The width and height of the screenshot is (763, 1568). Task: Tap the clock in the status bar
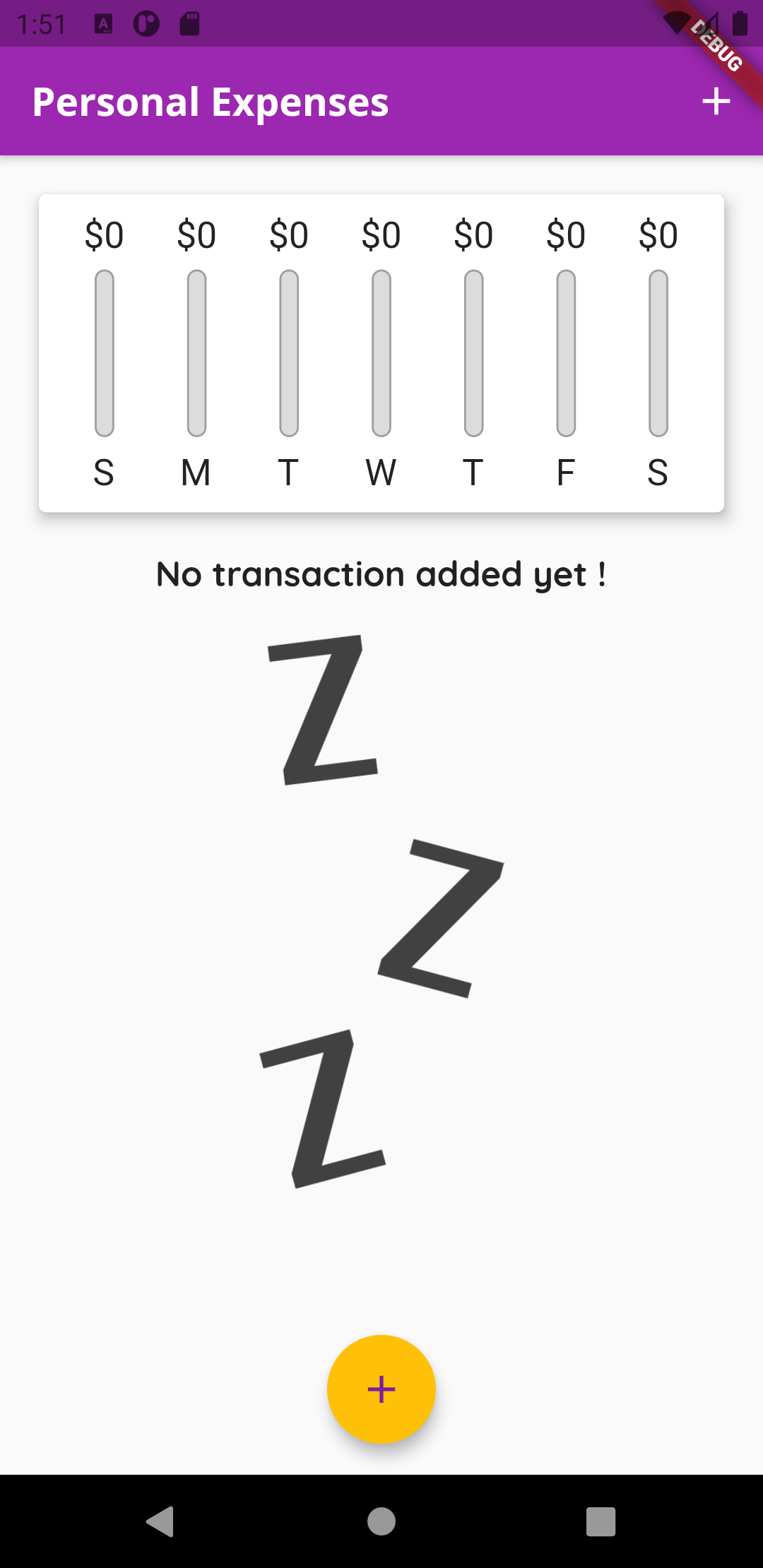tap(40, 25)
